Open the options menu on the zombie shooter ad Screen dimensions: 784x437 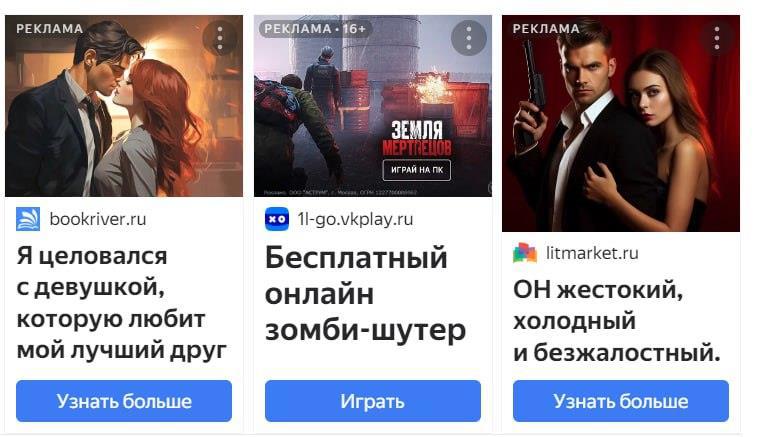[468, 38]
